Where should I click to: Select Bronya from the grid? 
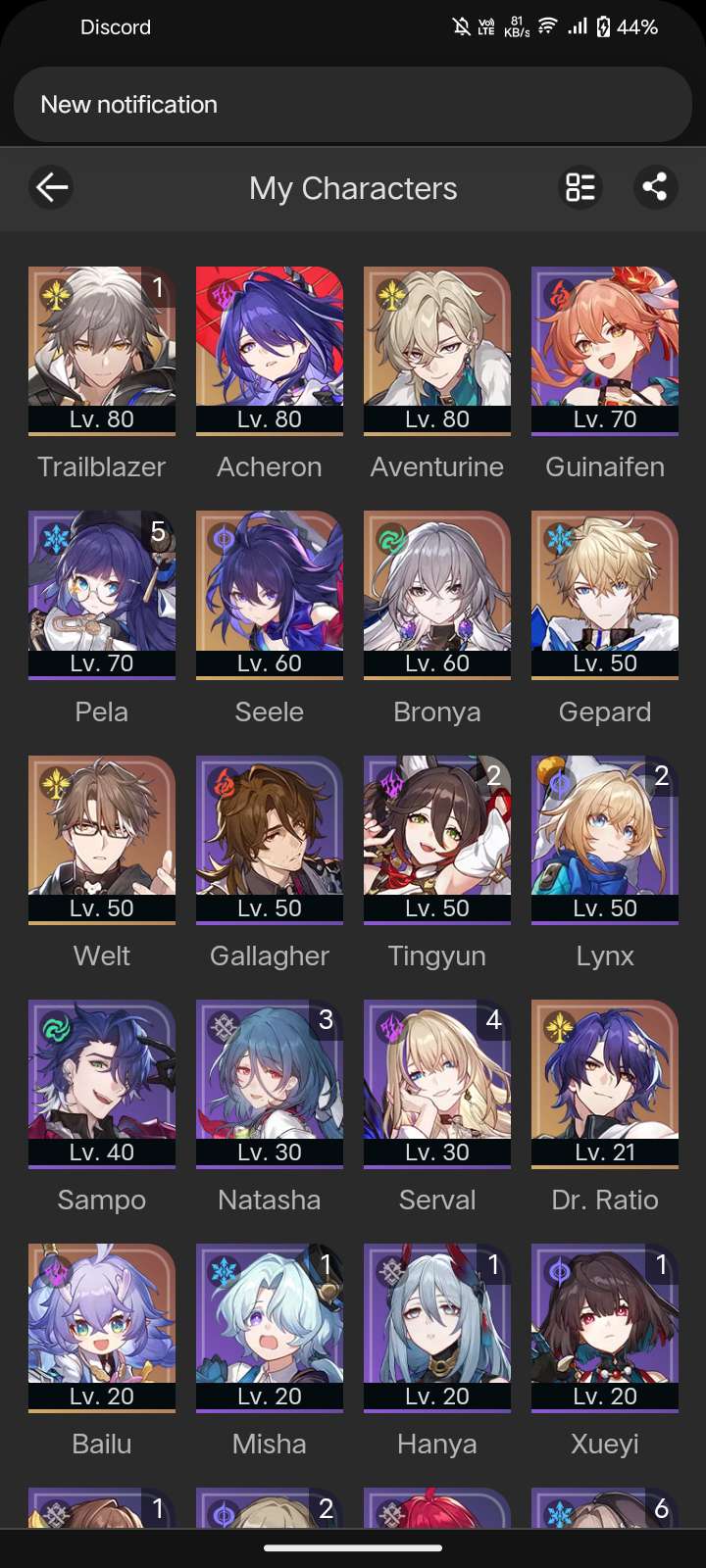(437, 595)
